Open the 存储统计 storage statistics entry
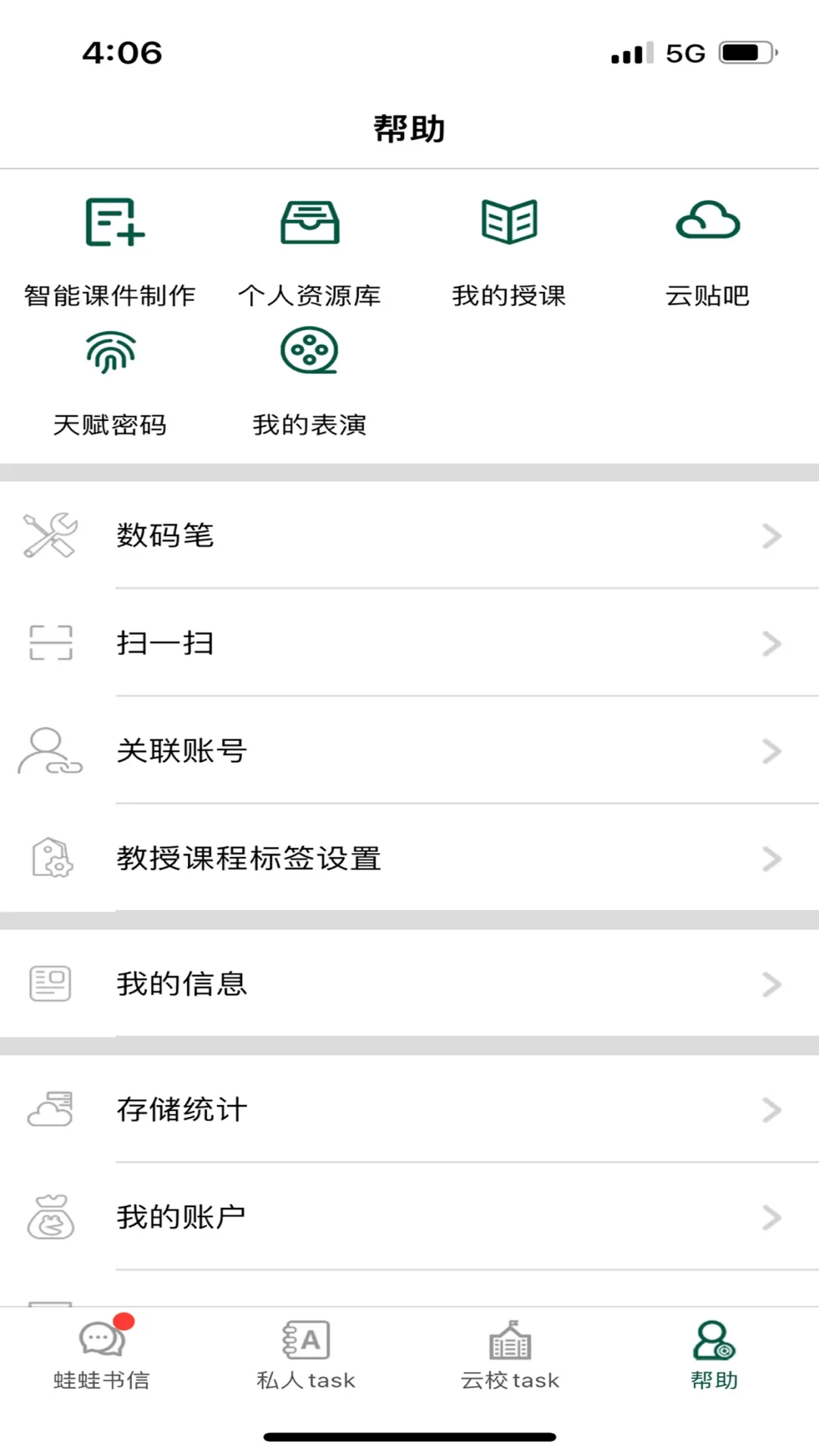Screen dimensions: 819x1456 tap(181, 1110)
